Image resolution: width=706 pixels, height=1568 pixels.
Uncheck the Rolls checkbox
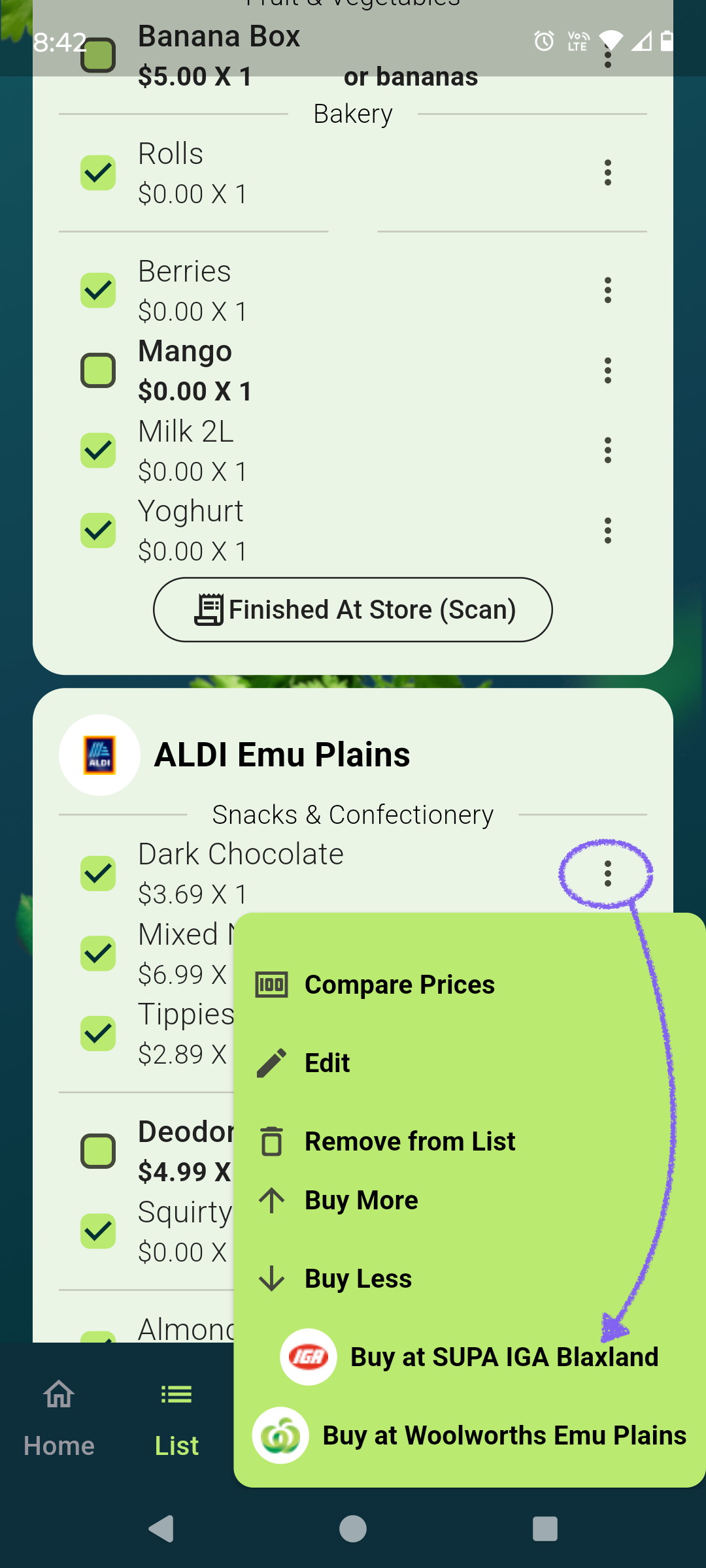click(98, 173)
